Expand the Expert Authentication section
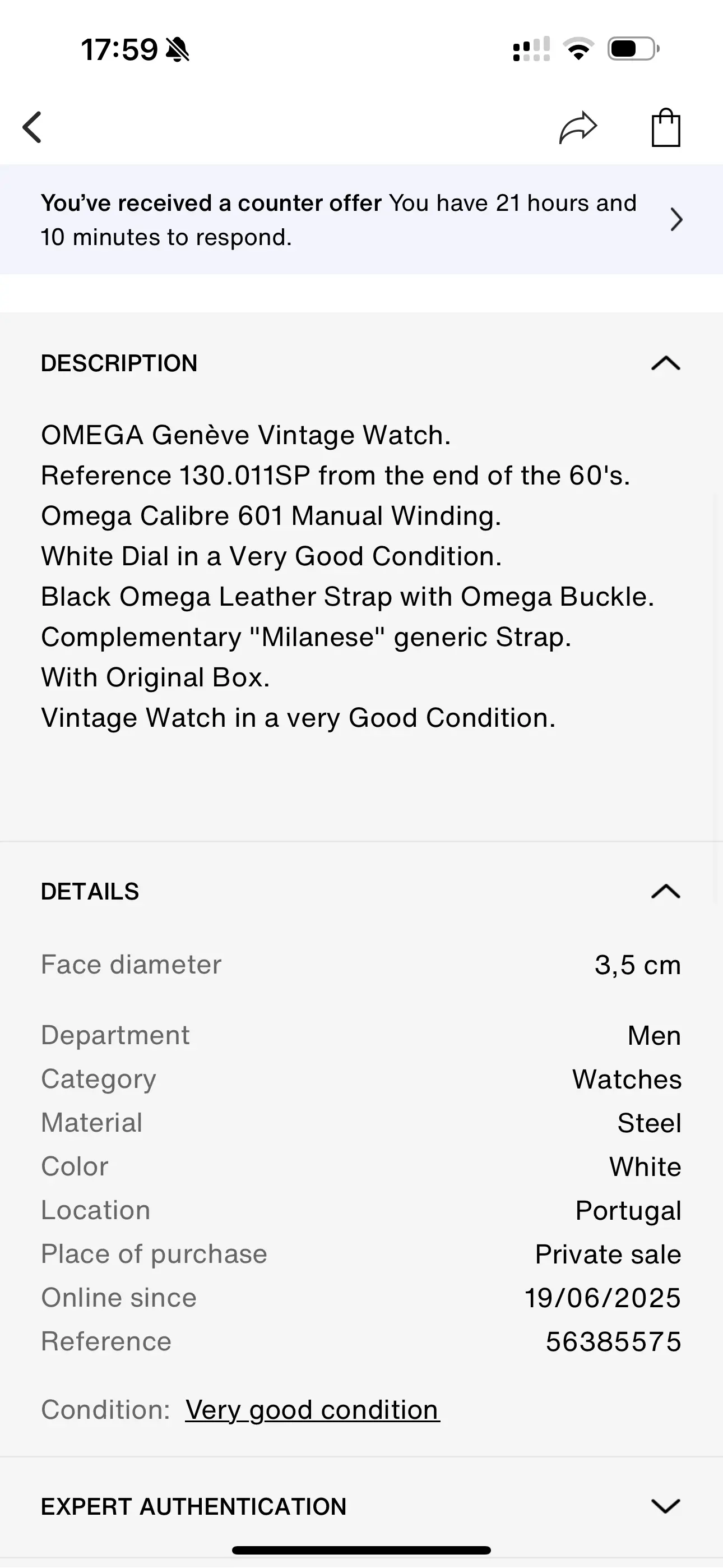 click(665, 1506)
